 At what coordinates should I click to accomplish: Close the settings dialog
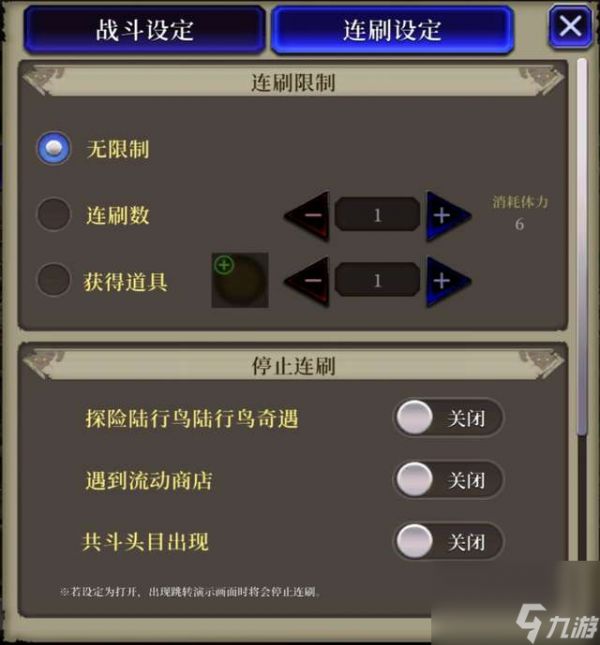(570, 27)
